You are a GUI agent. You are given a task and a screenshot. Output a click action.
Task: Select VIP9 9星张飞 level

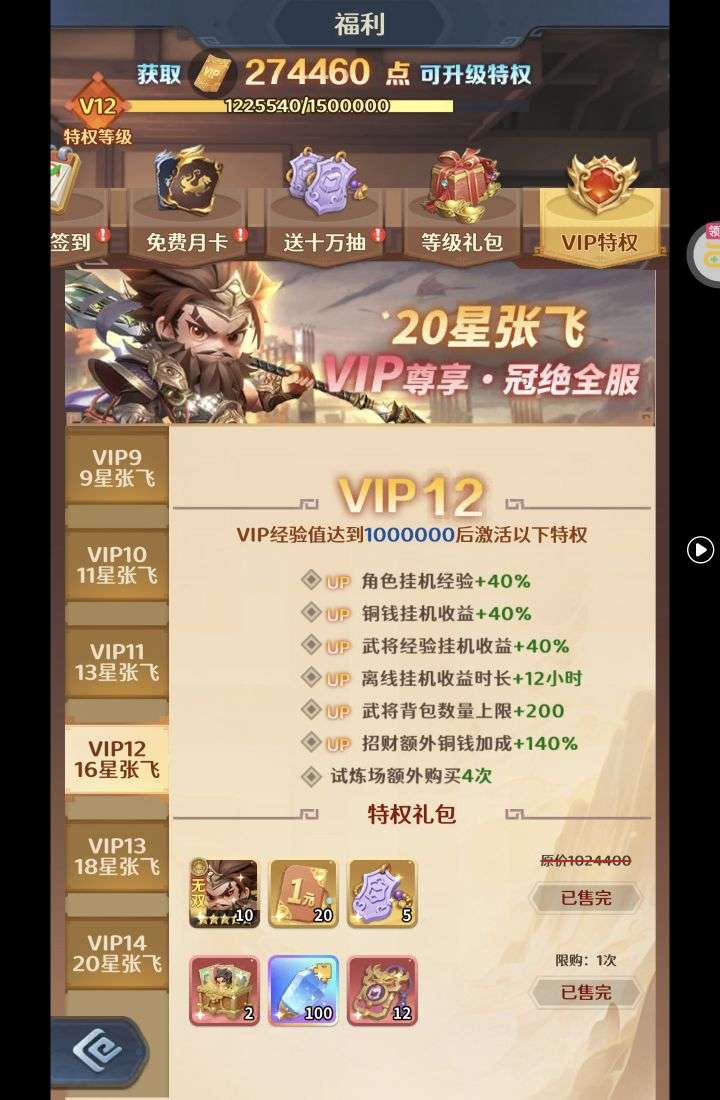click(x=117, y=468)
